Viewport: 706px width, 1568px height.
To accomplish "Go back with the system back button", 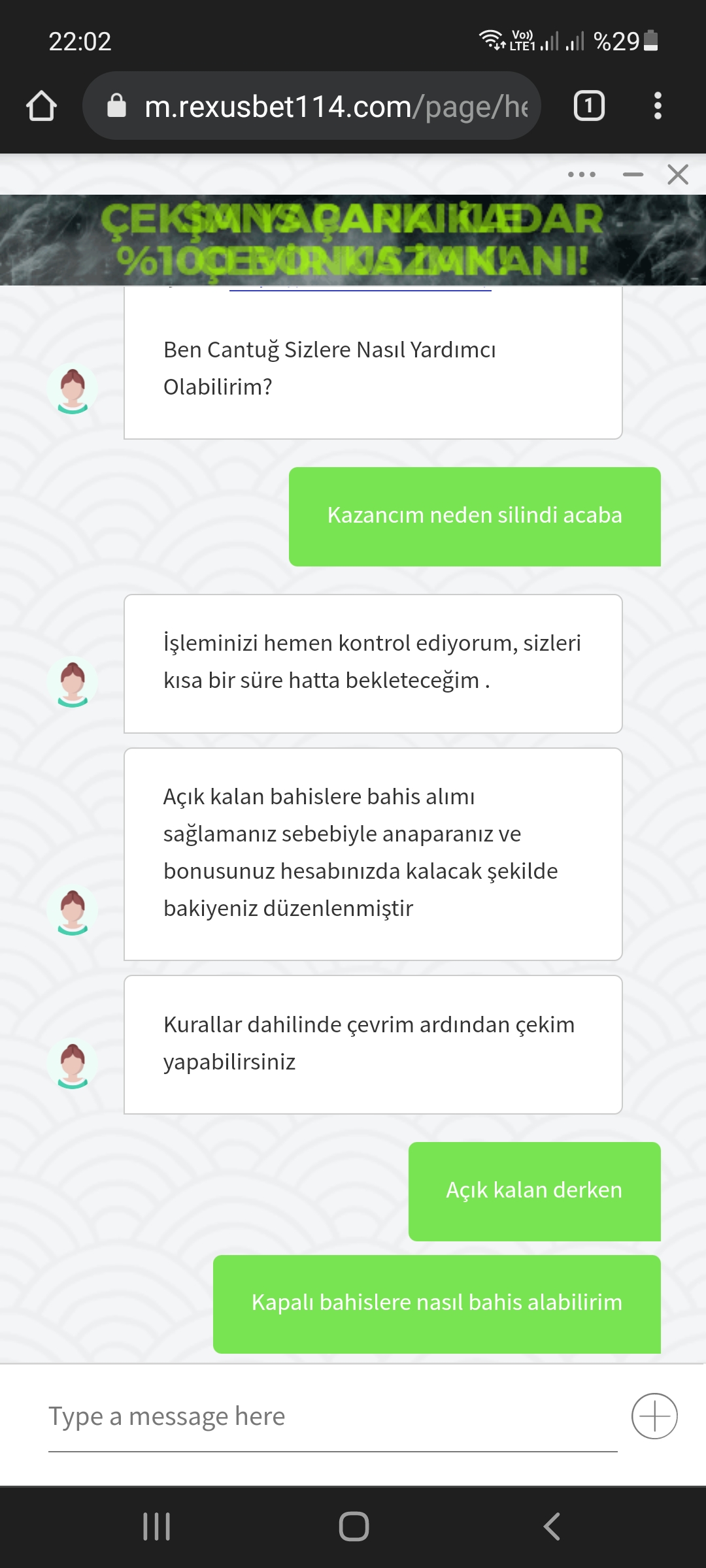I will click(552, 1526).
